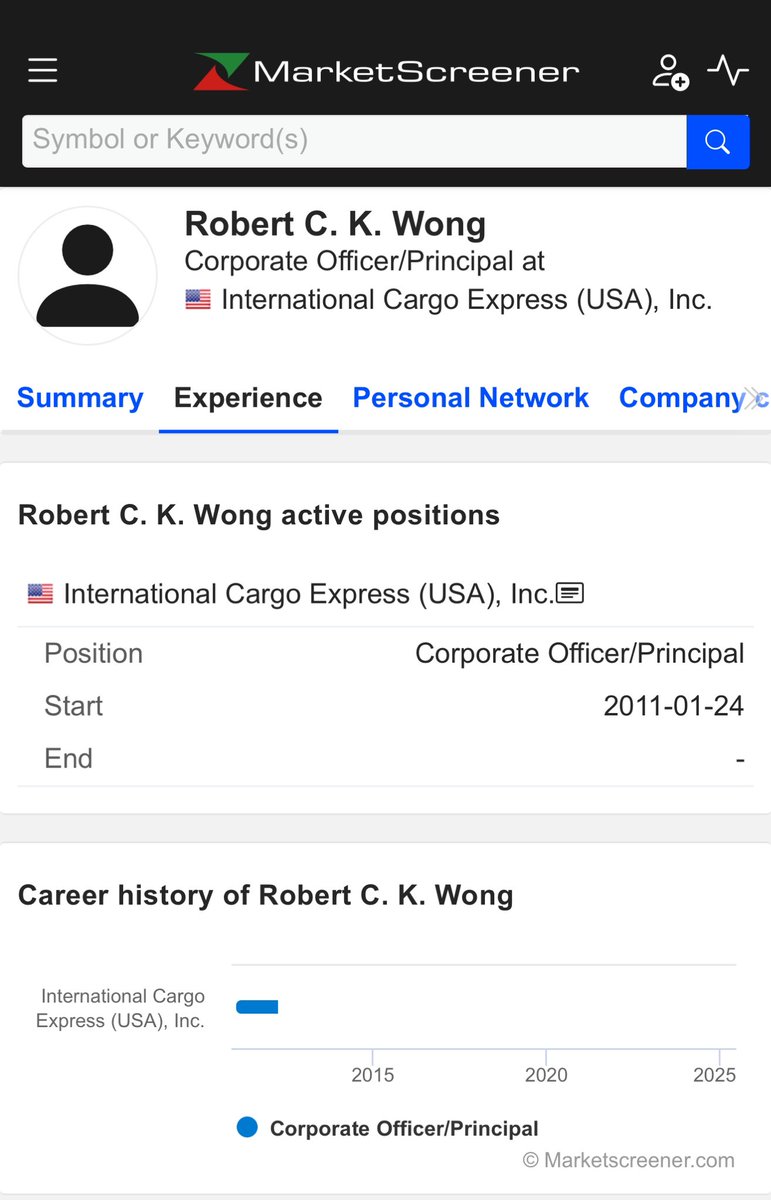The image size is (771, 1200).
Task: Tap the blue search magnifier button
Action: coord(717,141)
